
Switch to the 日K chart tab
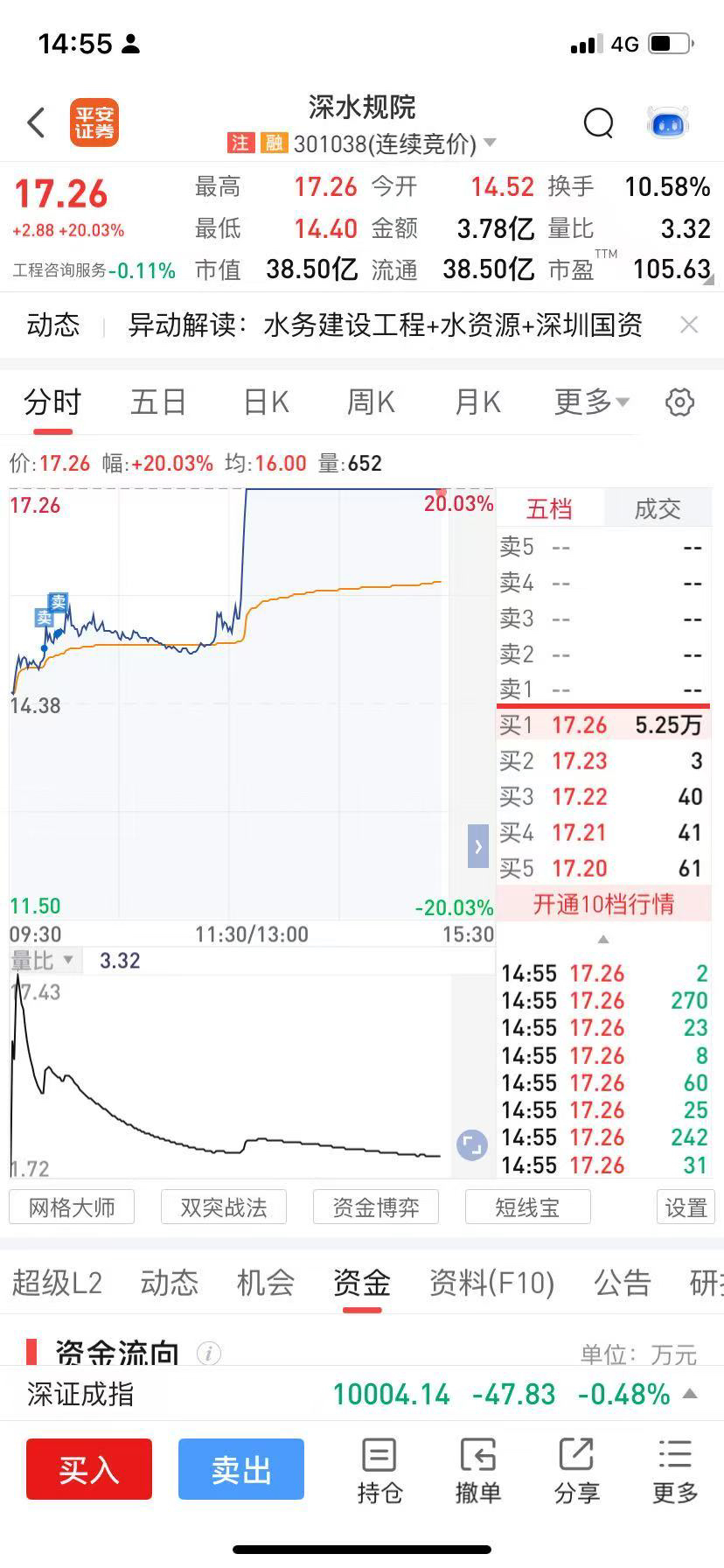pos(266,402)
